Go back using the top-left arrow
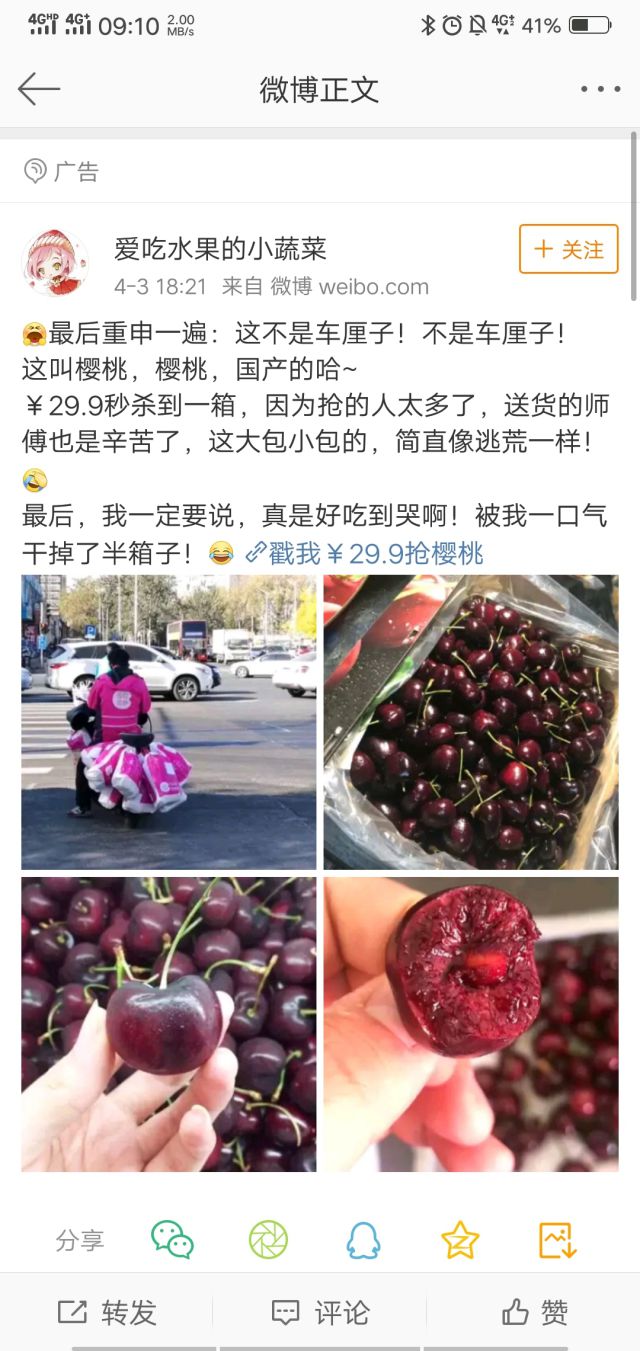Image resolution: width=640 pixels, height=1351 pixels. pyautogui.click(x=38, y=89)
